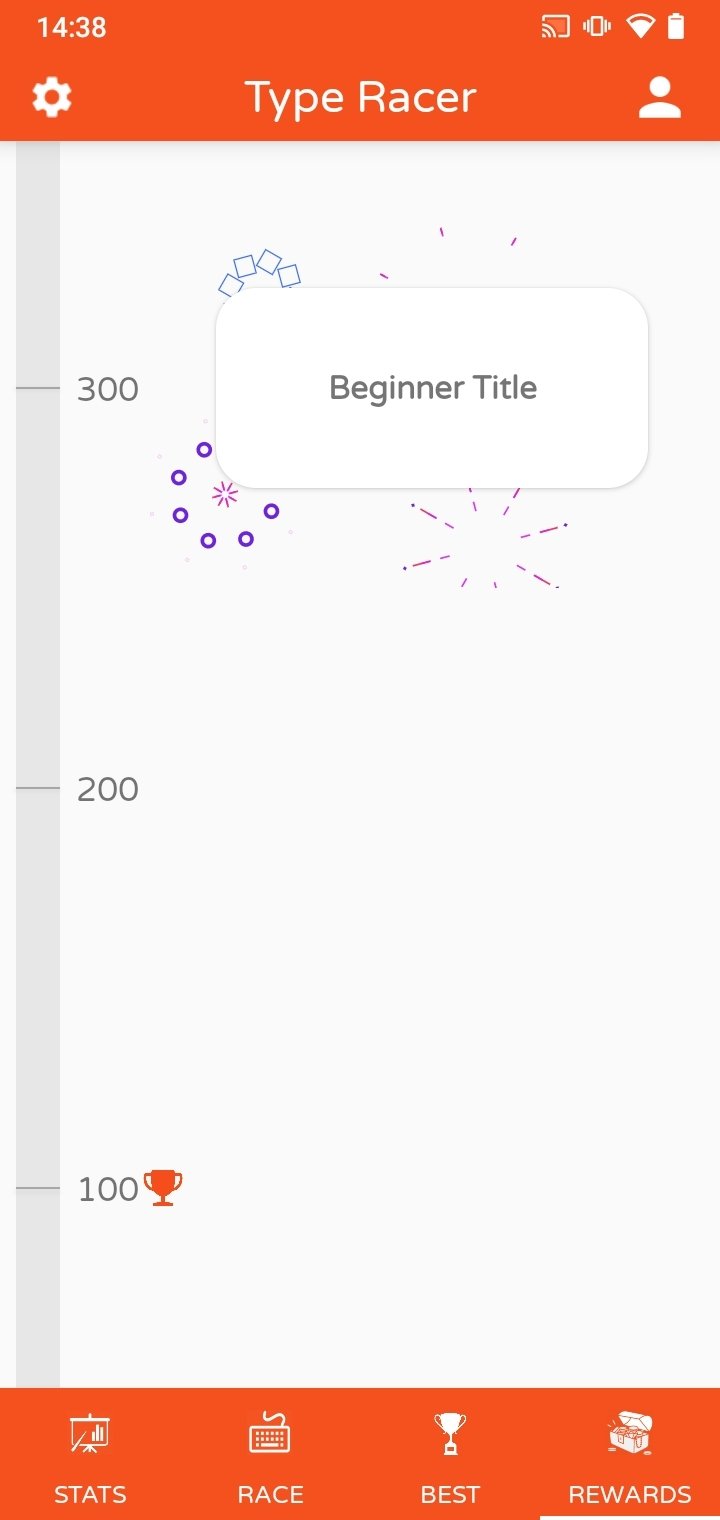Open the Beginner Title reward card
This screenshot has height=1520, width=720.
[432, 388]
